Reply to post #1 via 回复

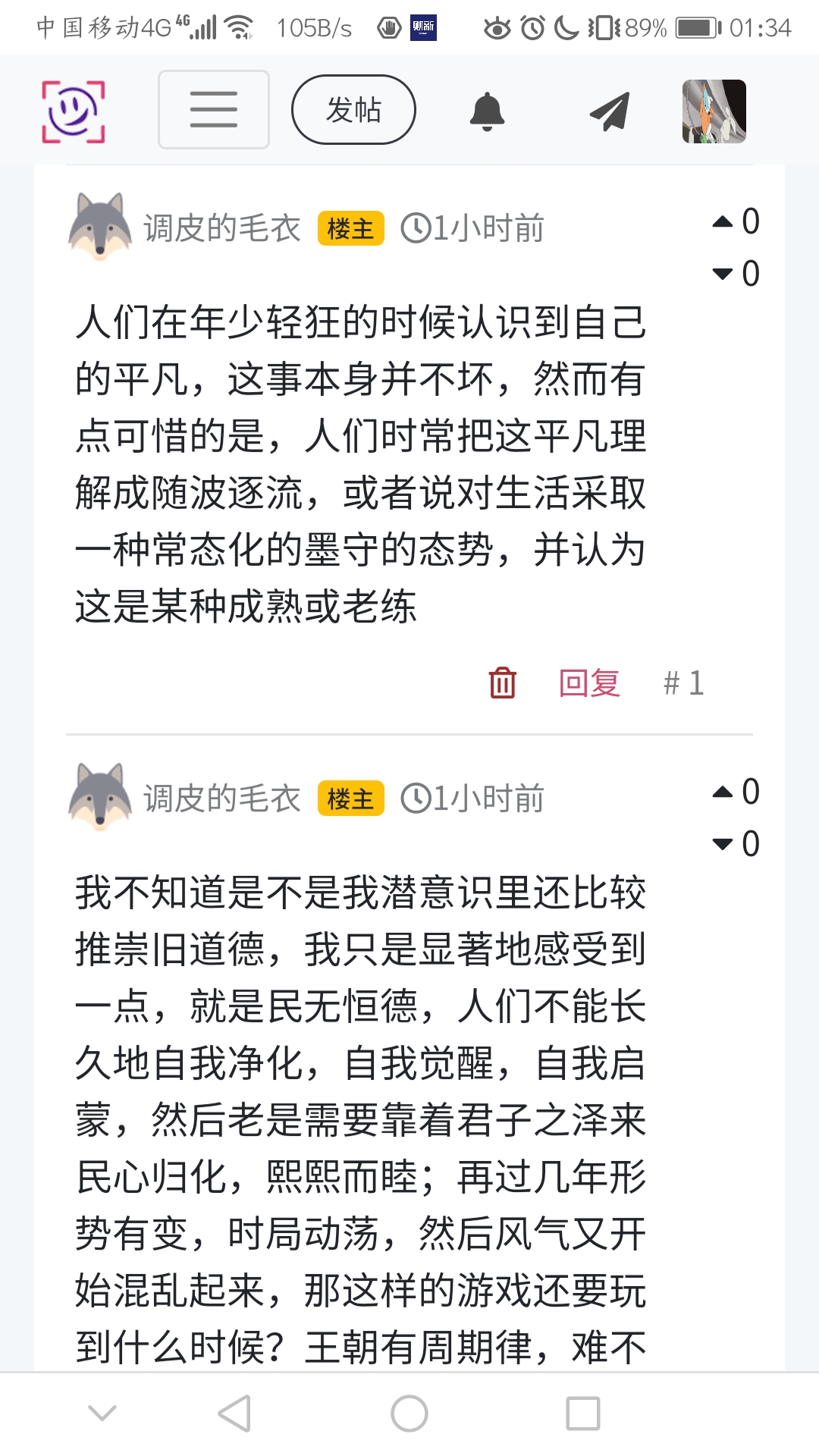point(589,682)
